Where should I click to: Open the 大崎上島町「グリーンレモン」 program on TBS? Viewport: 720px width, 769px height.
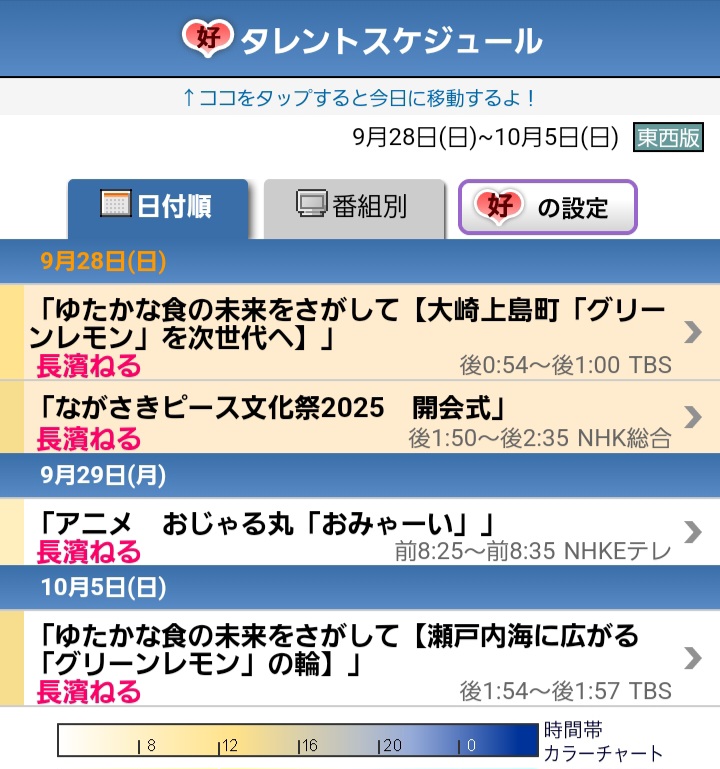point(360,331)
